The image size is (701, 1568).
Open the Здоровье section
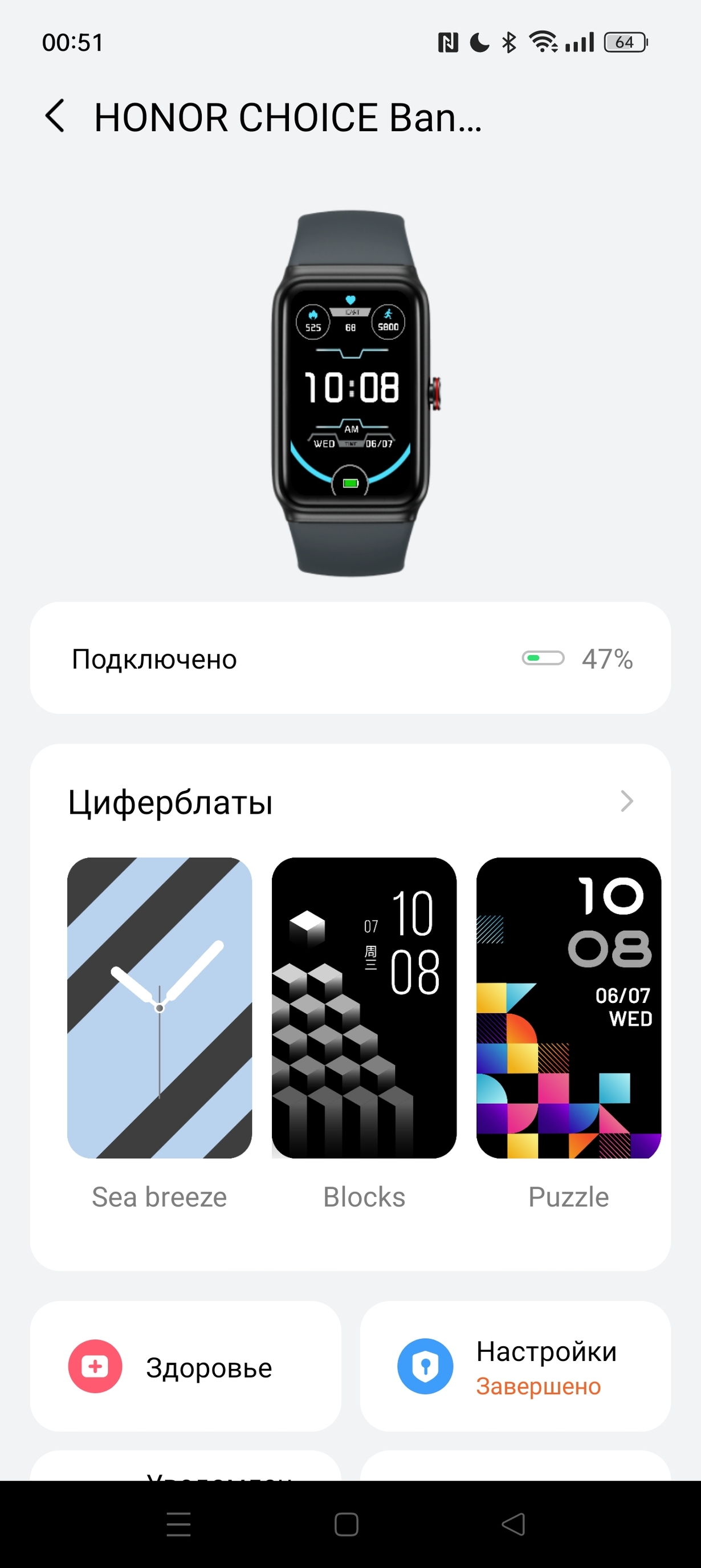pos(186,1367)
